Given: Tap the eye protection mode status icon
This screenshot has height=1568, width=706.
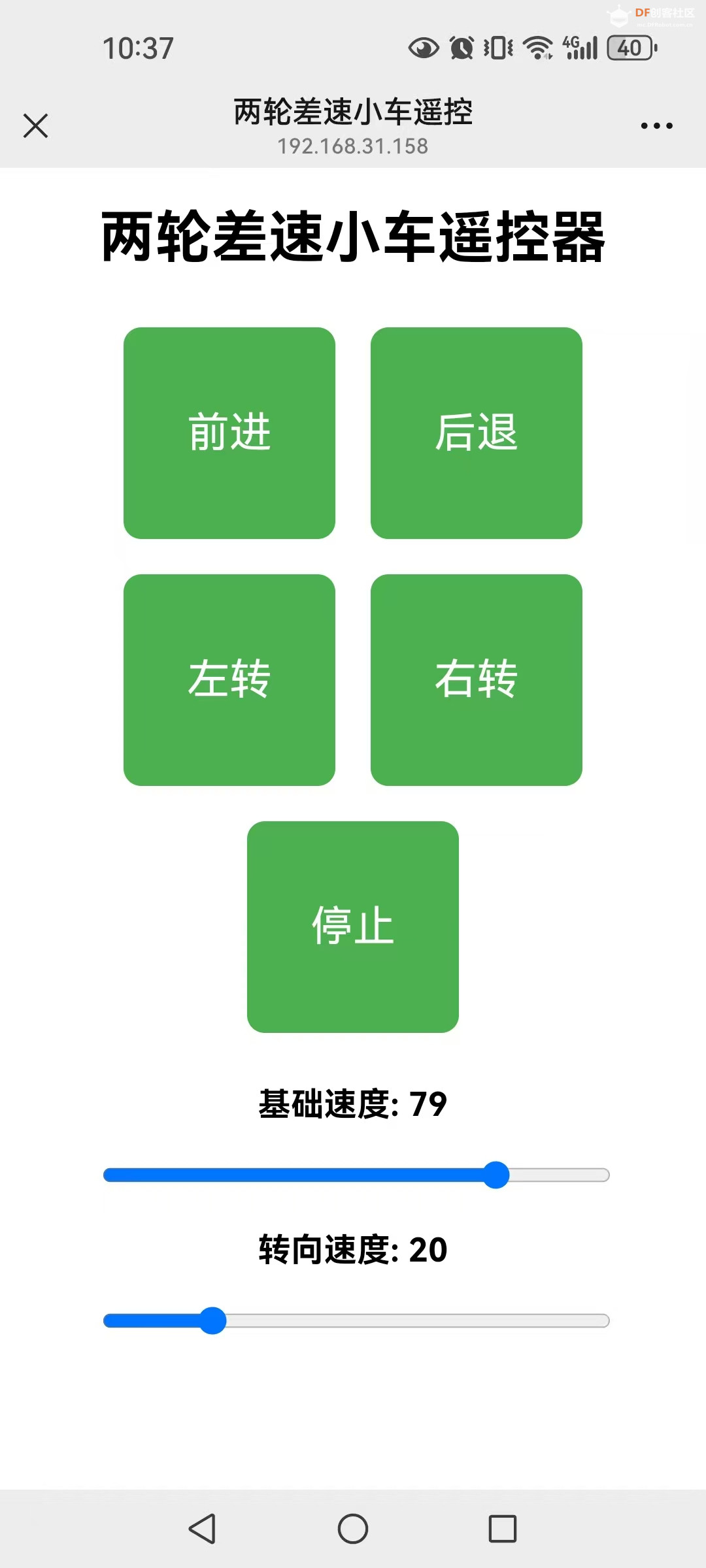Looking at the screenshot, I should (x=422, y=48).
